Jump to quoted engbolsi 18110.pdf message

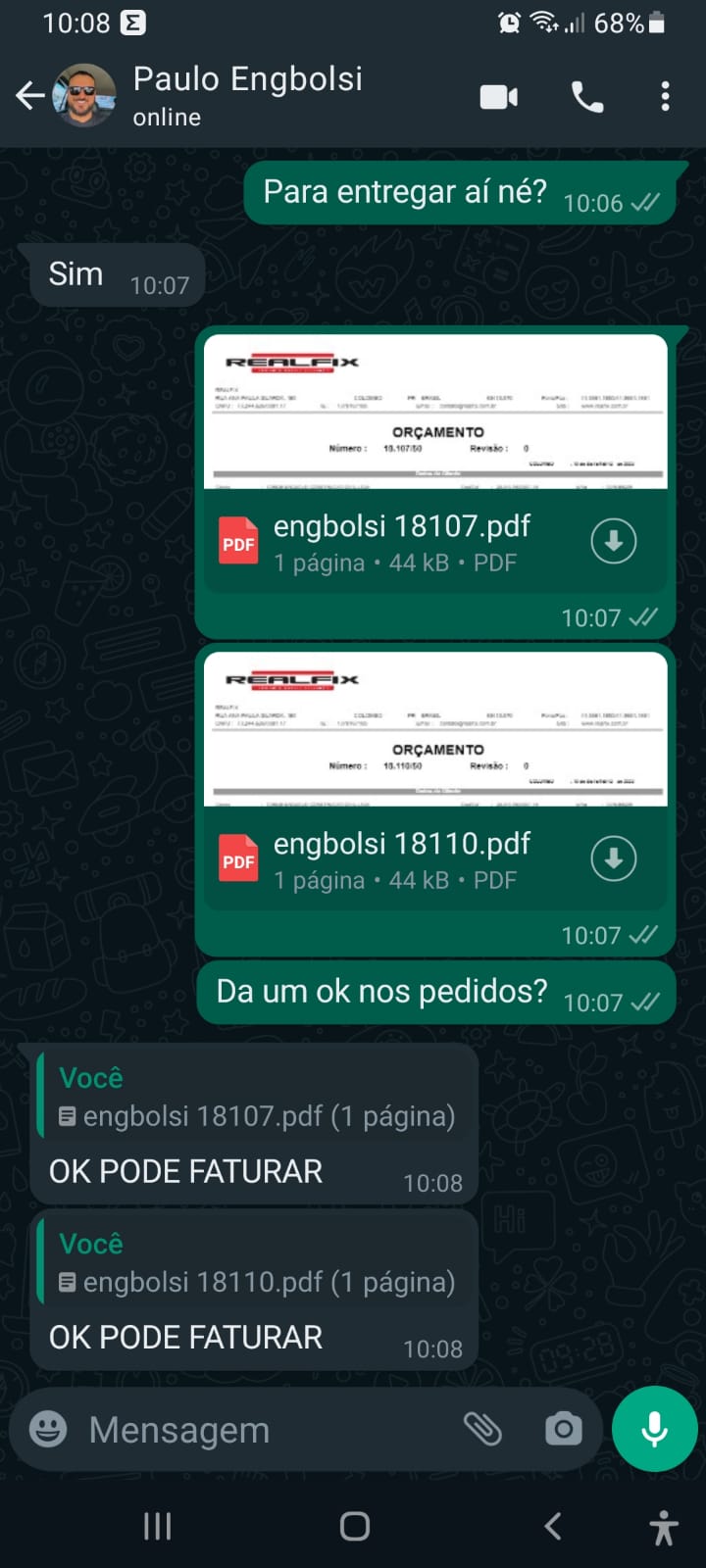255,1264
